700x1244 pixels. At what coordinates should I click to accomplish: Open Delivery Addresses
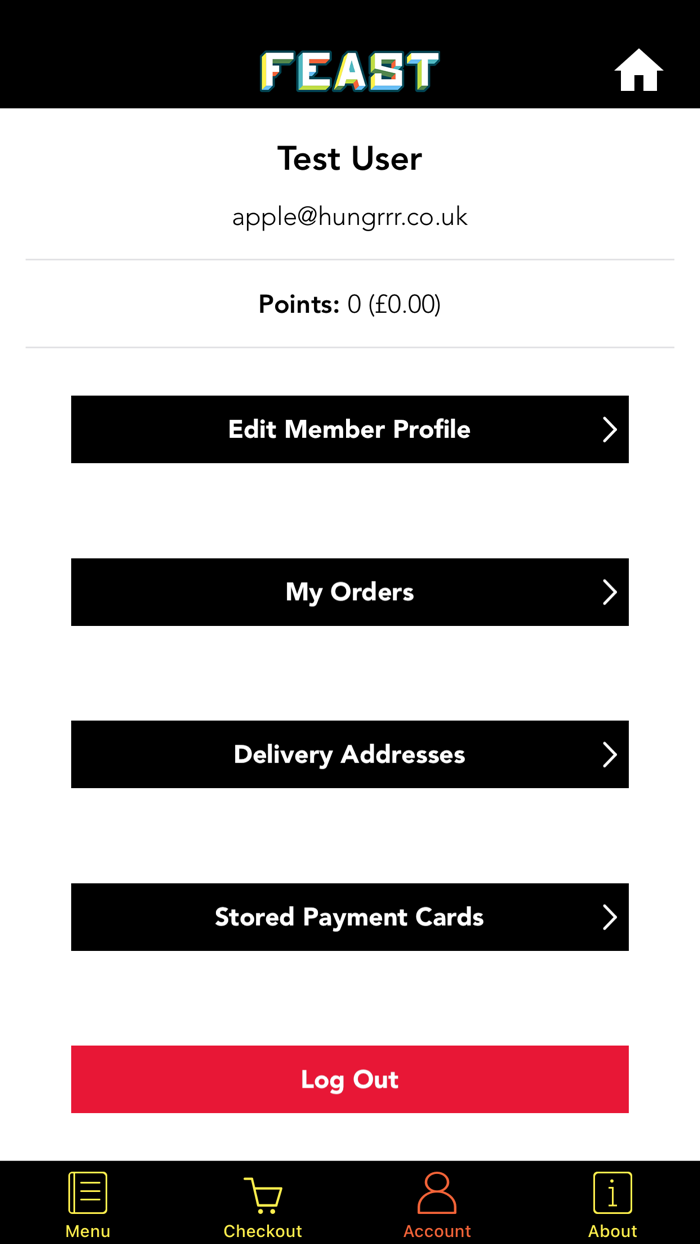pos(350,754)
